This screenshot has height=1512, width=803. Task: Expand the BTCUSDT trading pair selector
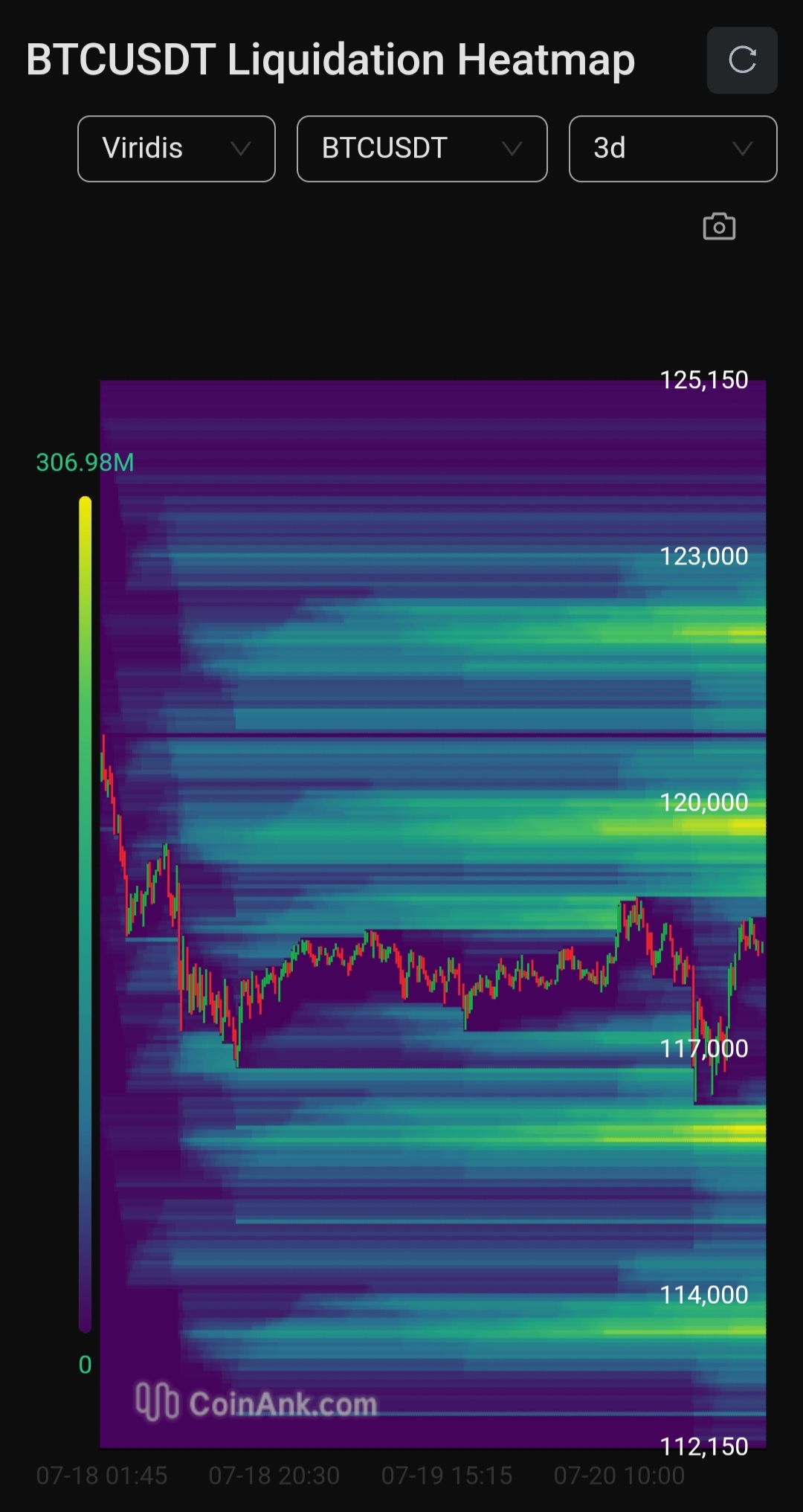[422, 149]
